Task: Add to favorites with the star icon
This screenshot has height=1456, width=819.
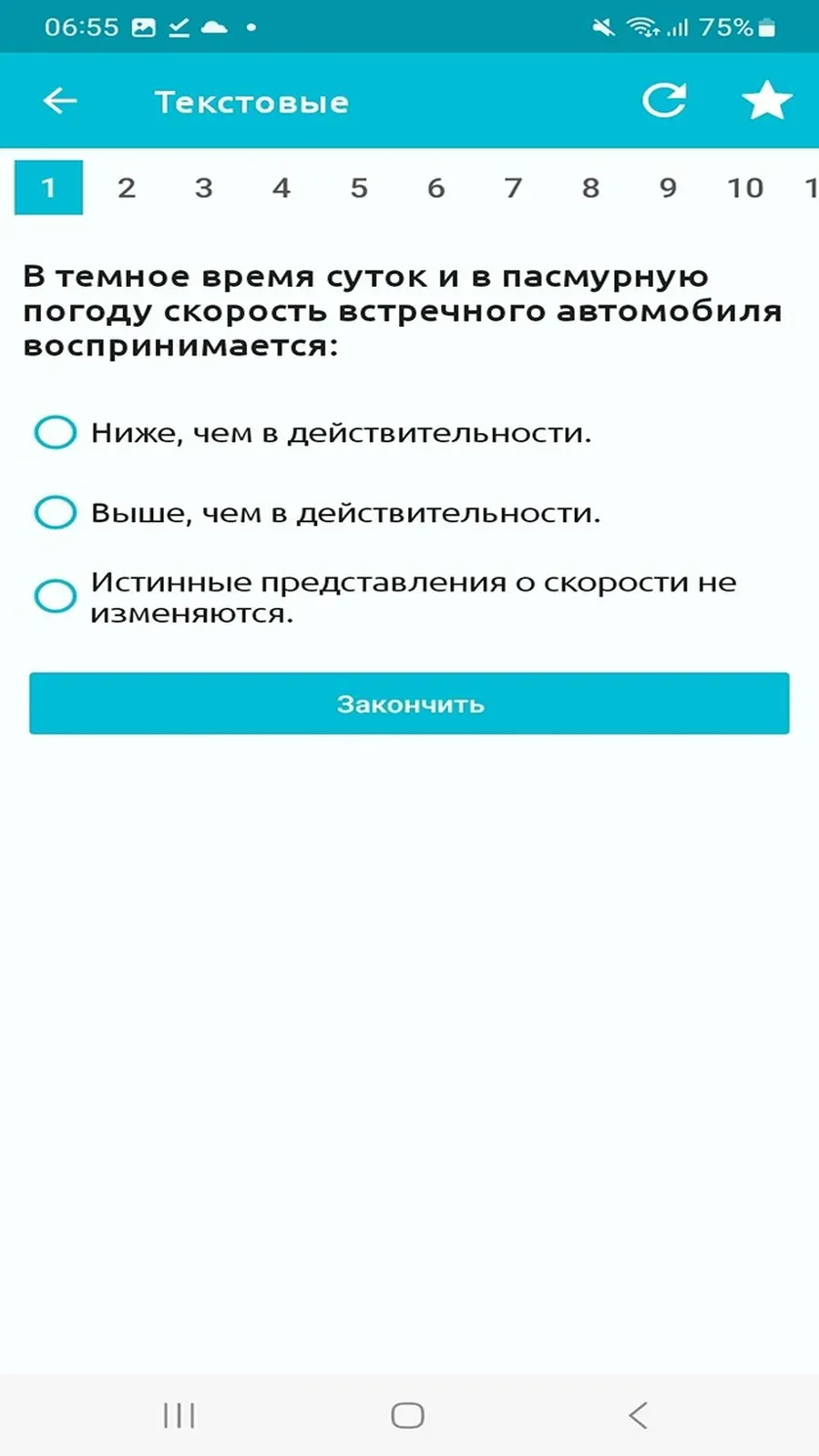Action: click(766, 101)
